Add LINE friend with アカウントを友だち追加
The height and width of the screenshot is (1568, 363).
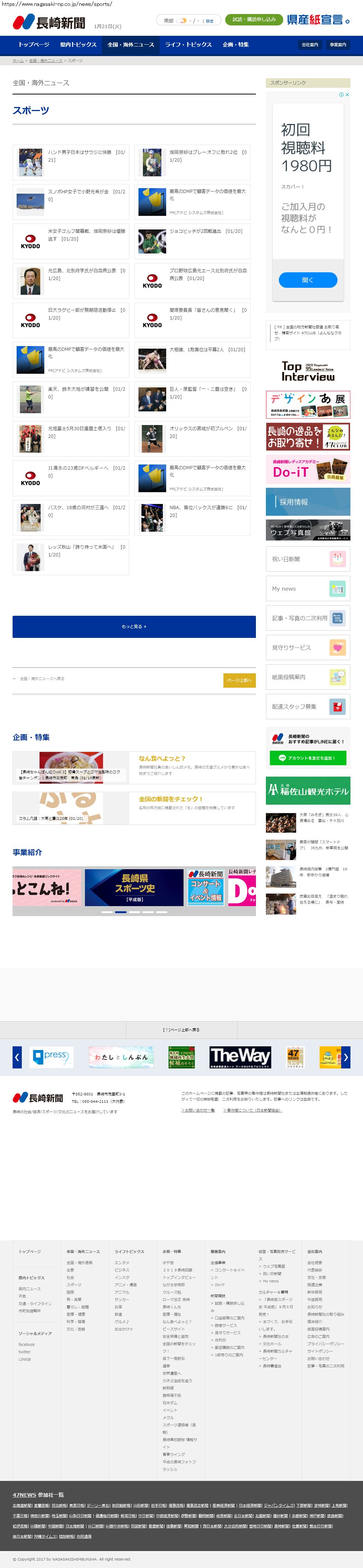(308, 758)
